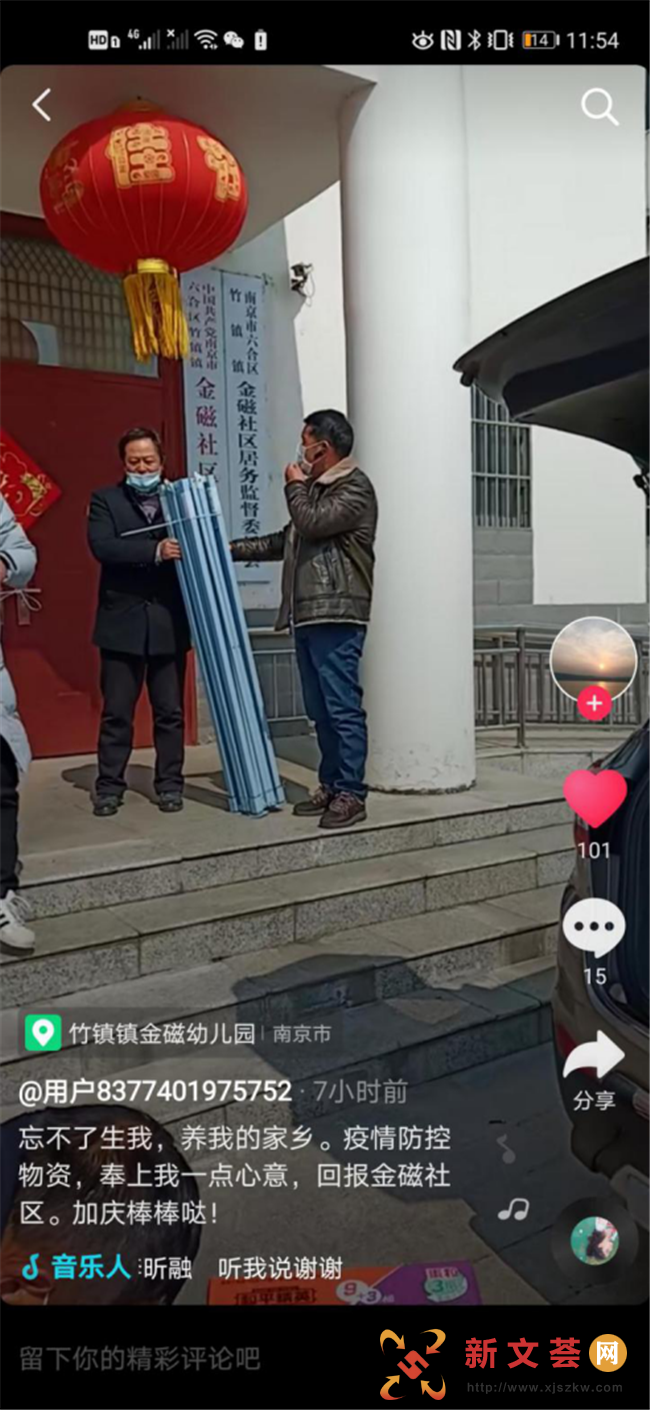This screenshot has width=650, height=1410.
Task: Open profile of @用户8377401975752
Action: click(x=156, y=1091)
